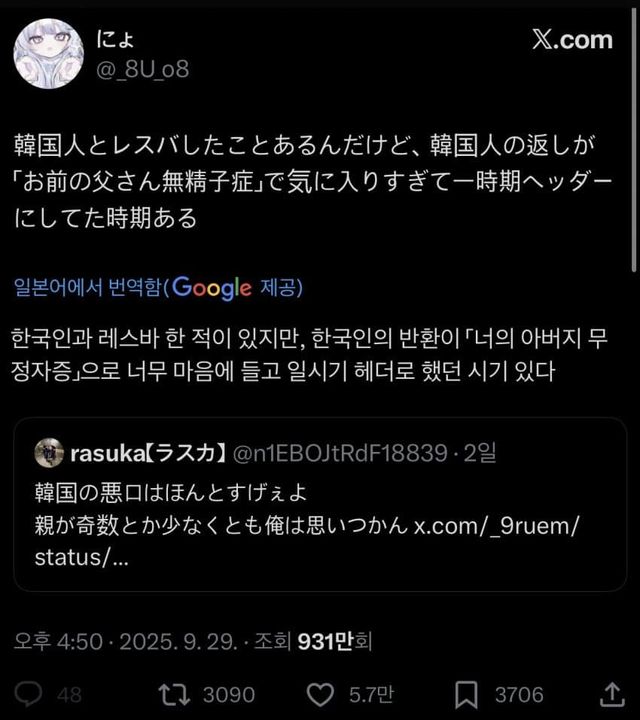Open the quoted post by rasuka
The height and width of the screenshot is (720, 640).
coord(319,504)
